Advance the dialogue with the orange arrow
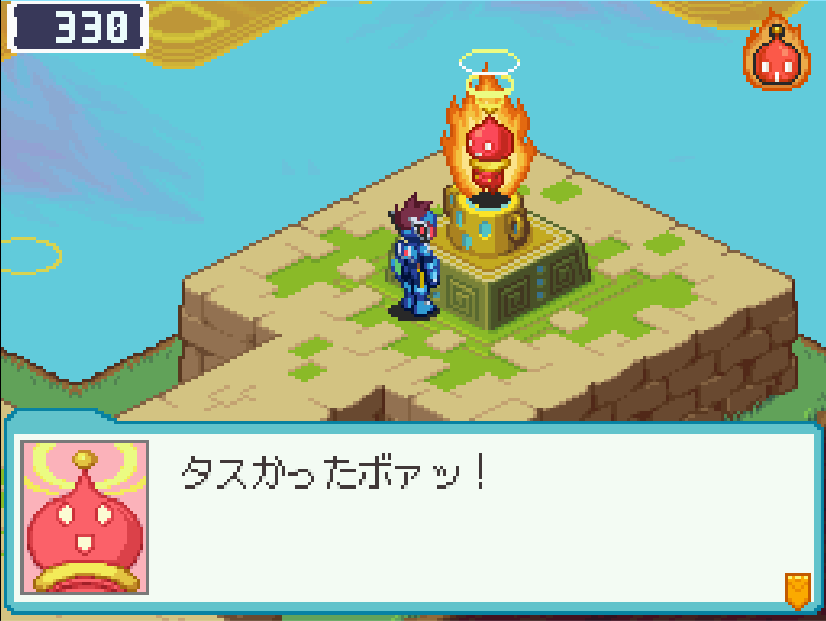This screenshot has width=826, height=621. (796, 590)
